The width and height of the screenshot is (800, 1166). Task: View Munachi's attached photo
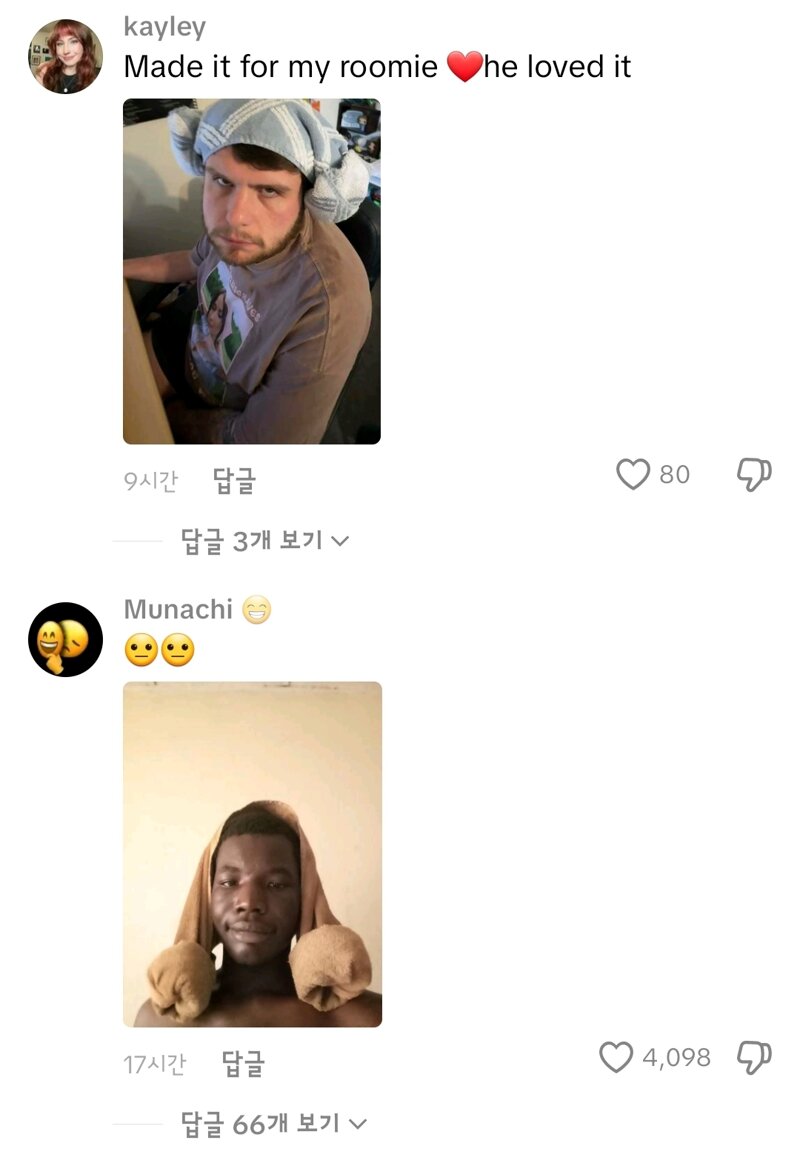[x=252, y=854]
